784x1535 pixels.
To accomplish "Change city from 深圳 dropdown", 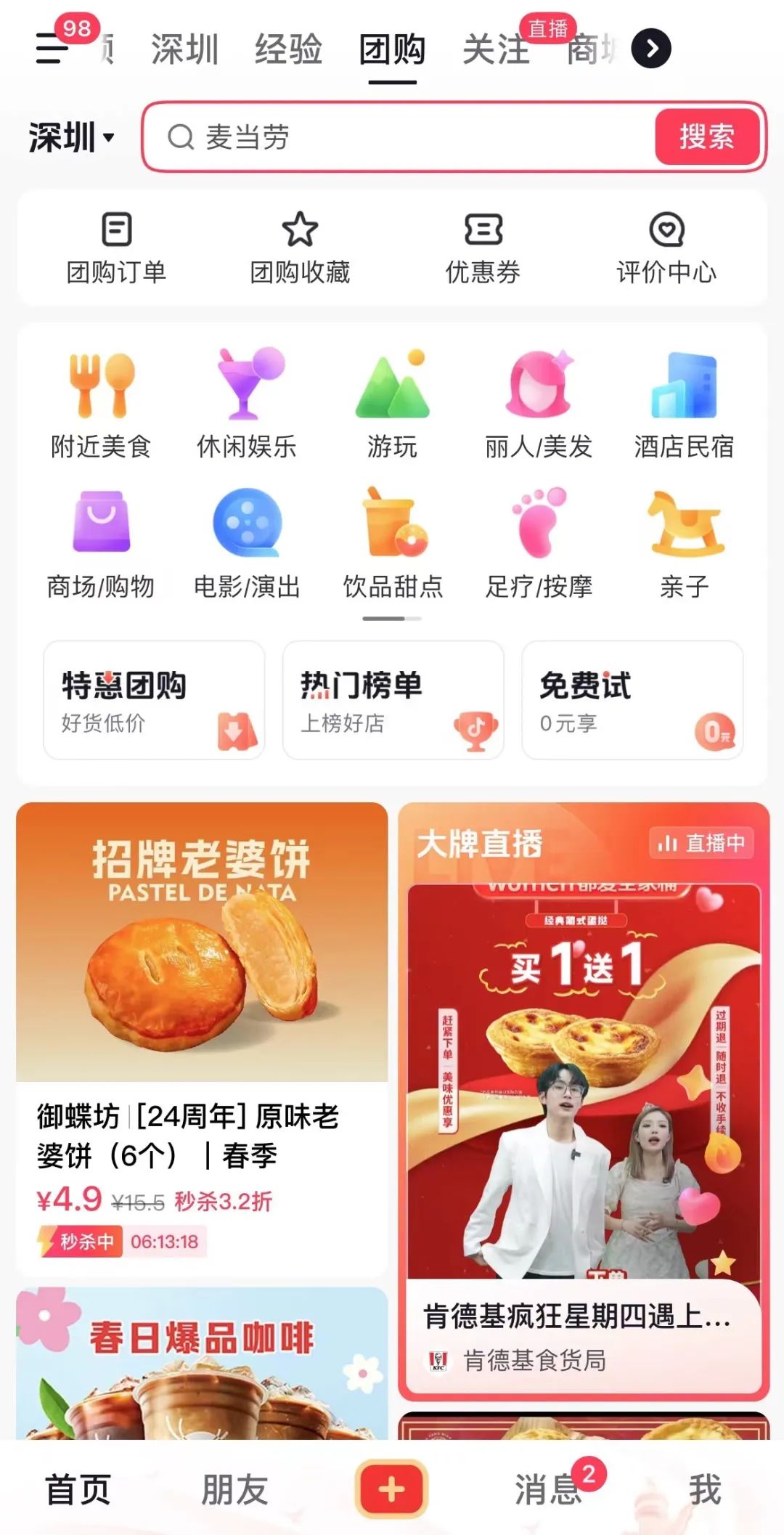I will point(71,137).
